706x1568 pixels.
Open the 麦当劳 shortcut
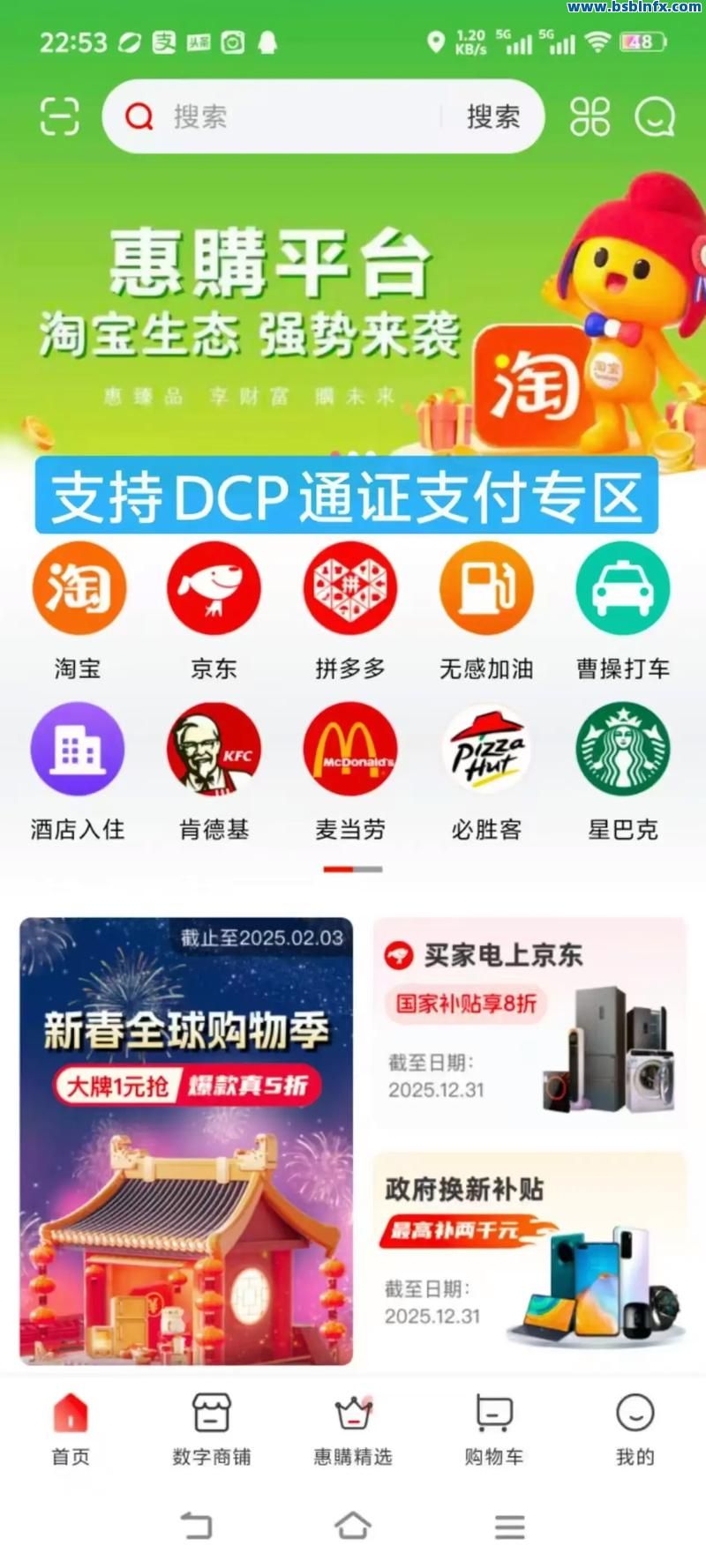[350, 750]
